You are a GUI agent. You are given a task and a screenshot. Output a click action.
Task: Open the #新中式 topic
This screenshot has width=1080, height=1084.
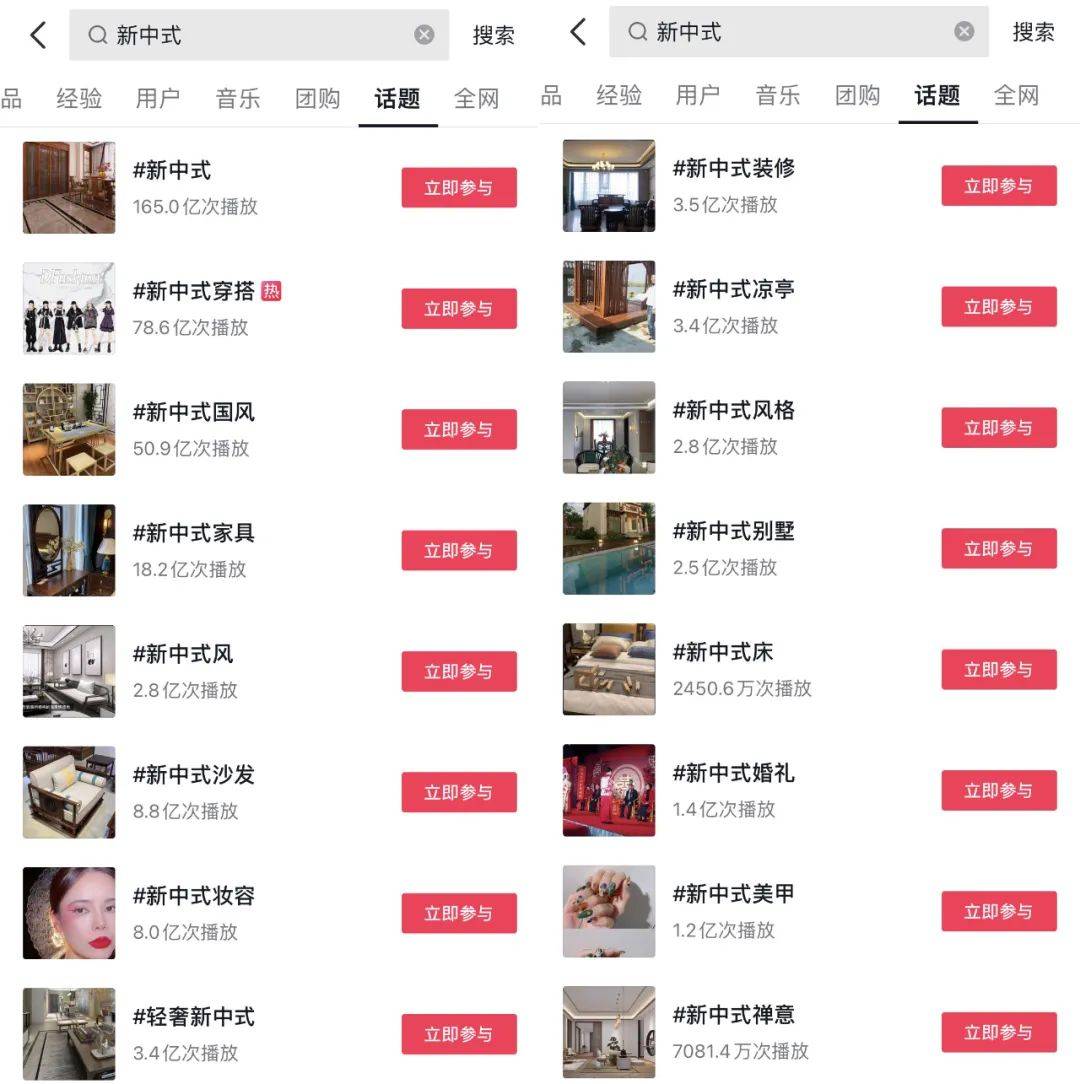(172, 171)
